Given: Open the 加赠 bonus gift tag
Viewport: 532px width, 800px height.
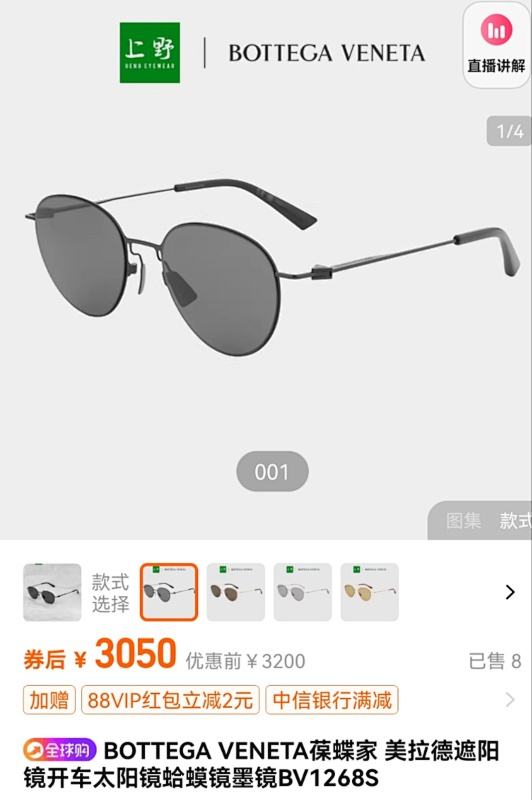Looking at the screenshot, I should click(49, 700).
